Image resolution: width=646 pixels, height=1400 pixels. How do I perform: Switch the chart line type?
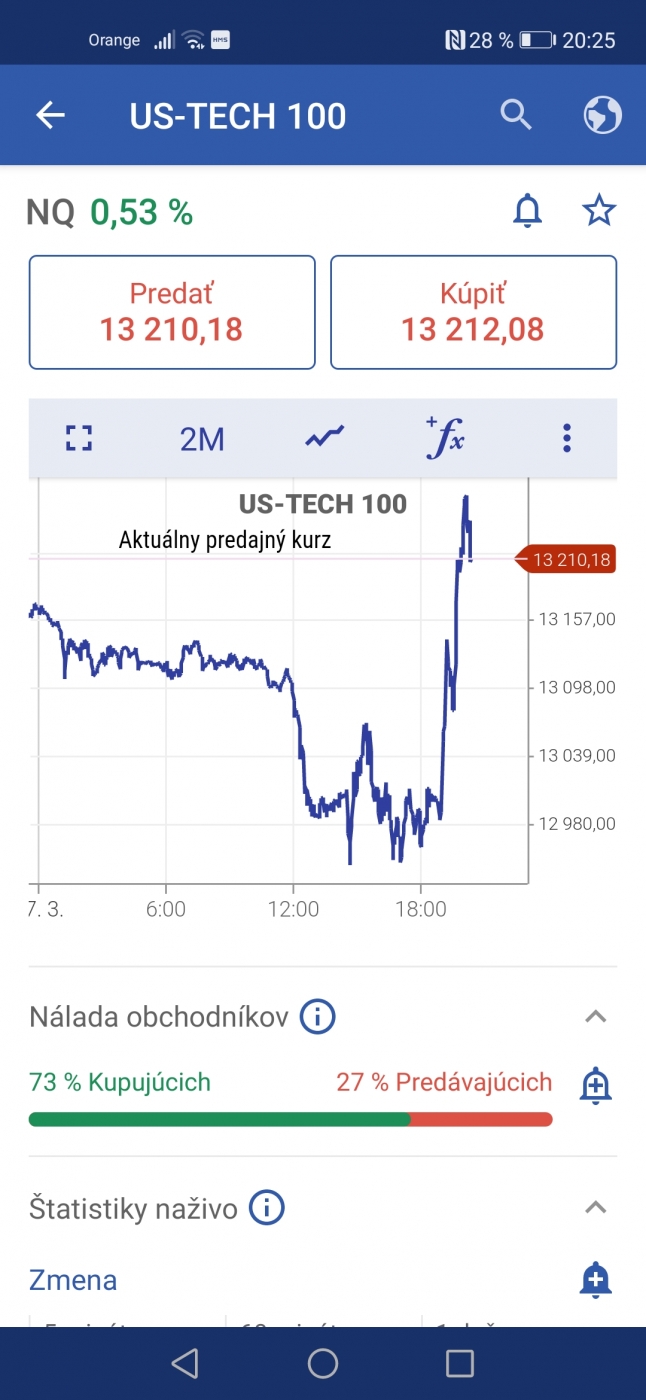(325, 438)
